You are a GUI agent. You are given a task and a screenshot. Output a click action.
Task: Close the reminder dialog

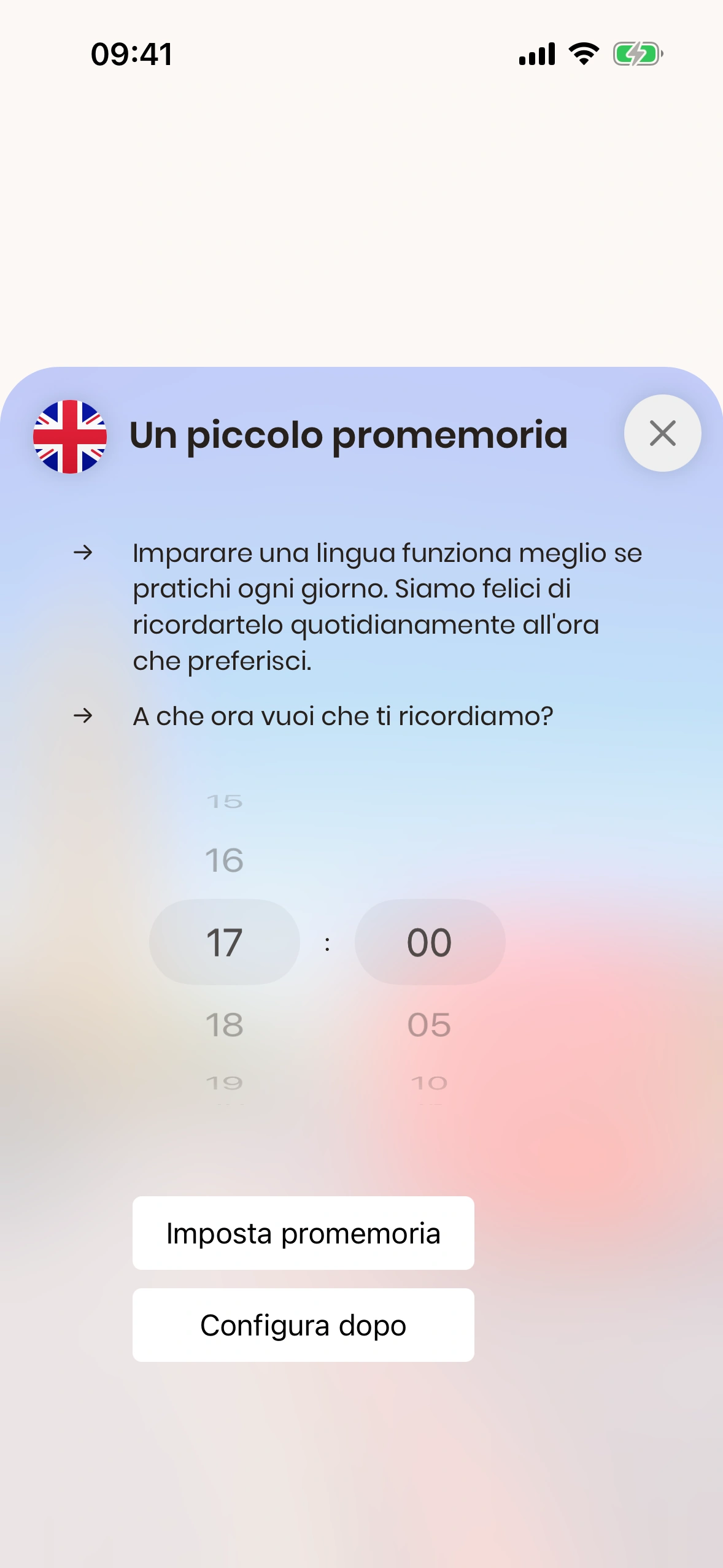662,433
